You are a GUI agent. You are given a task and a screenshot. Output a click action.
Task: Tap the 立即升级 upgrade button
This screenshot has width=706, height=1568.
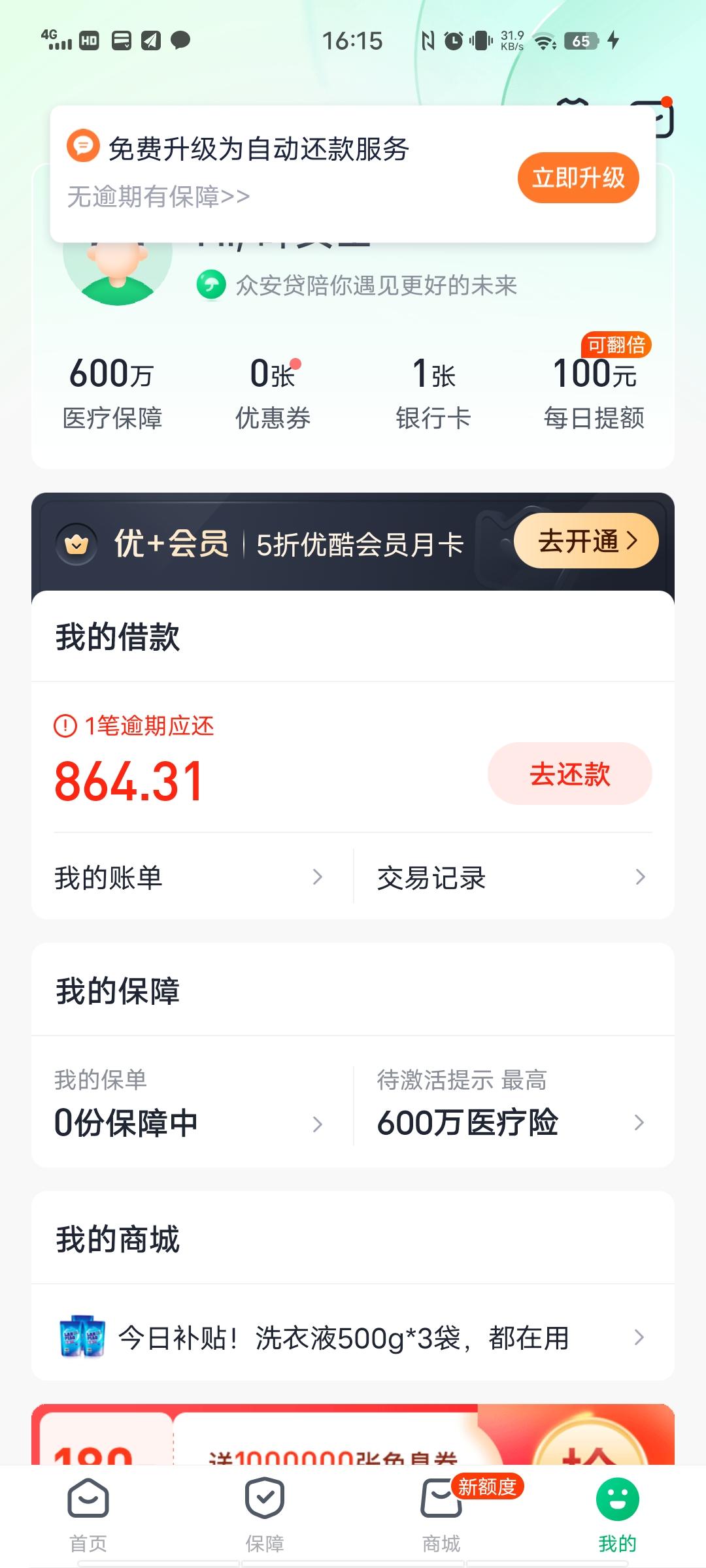(x=578, y=178)
